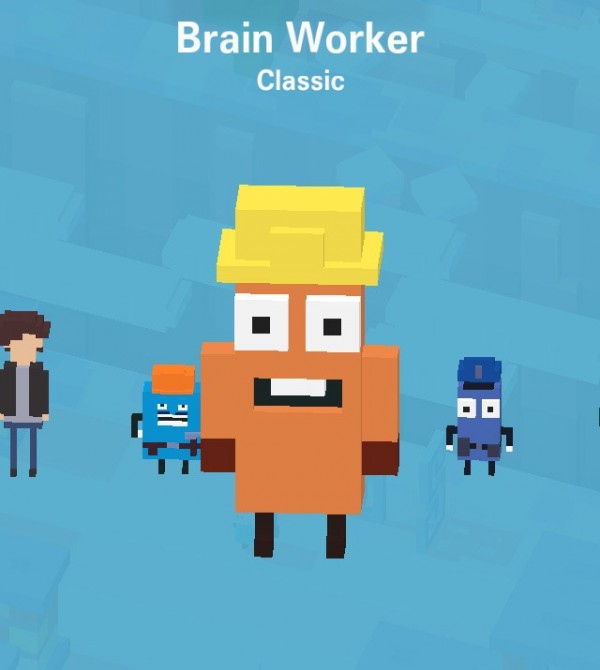Select the brown-haired character in dark jacket
The height and width of the screenshot is (670, 600).
click(22, 390)
